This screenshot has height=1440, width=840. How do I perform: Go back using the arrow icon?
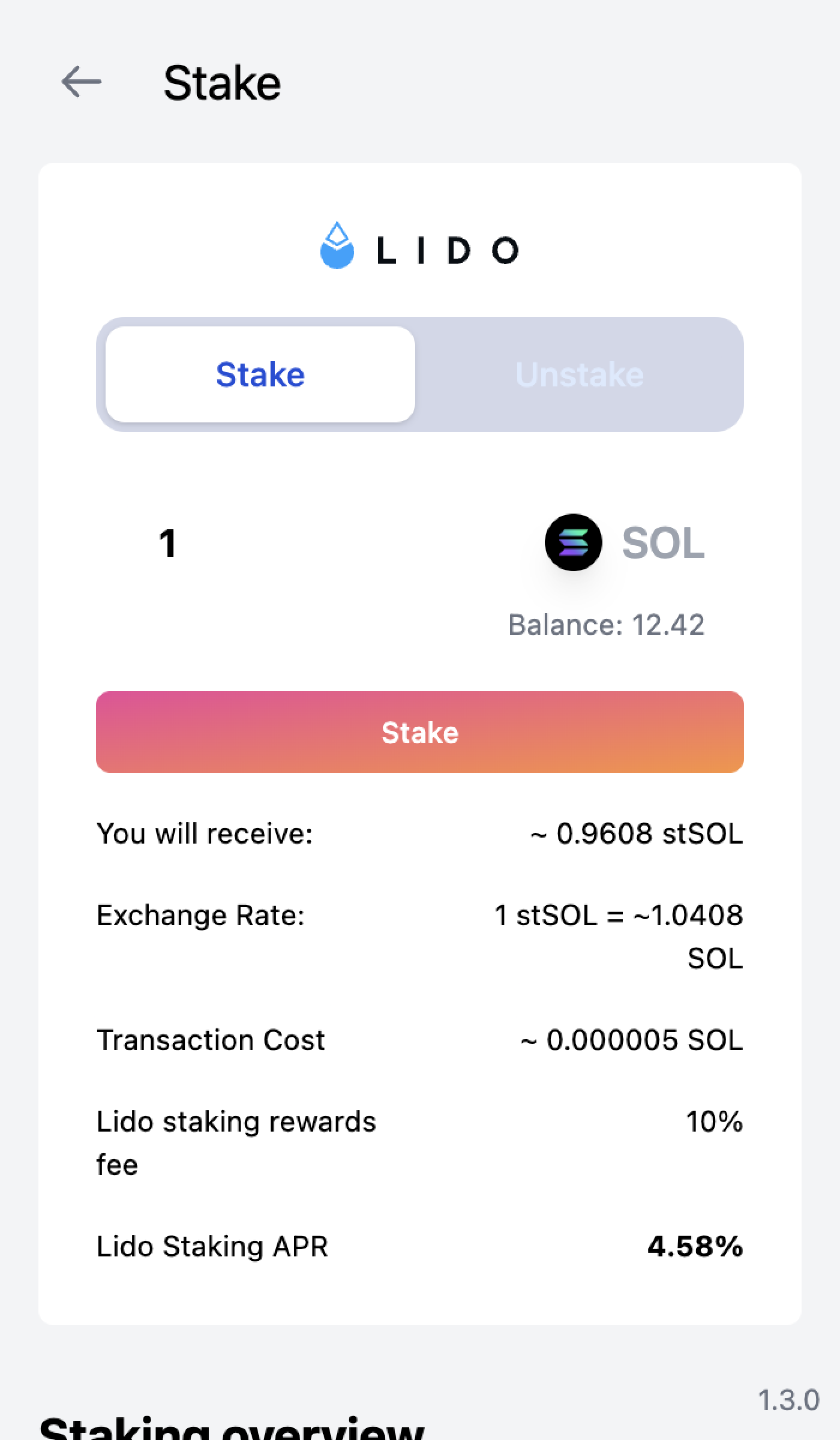coord(81,82)
